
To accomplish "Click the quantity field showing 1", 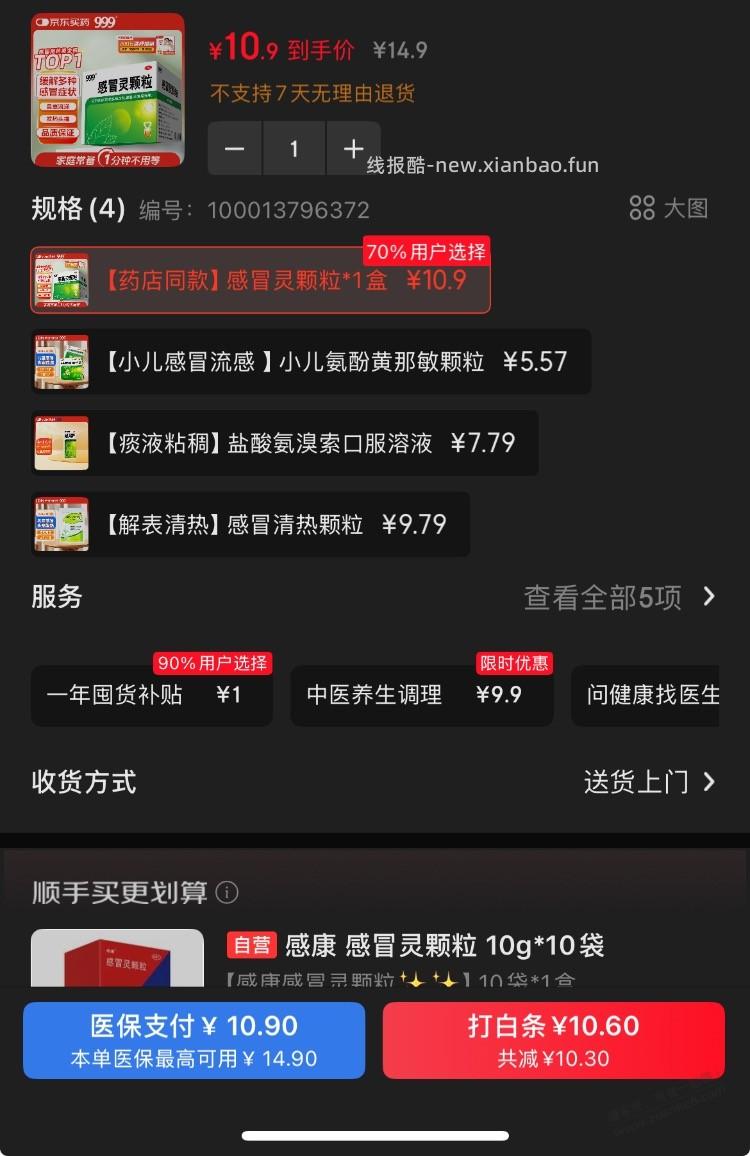I will (x=294, y=148).
